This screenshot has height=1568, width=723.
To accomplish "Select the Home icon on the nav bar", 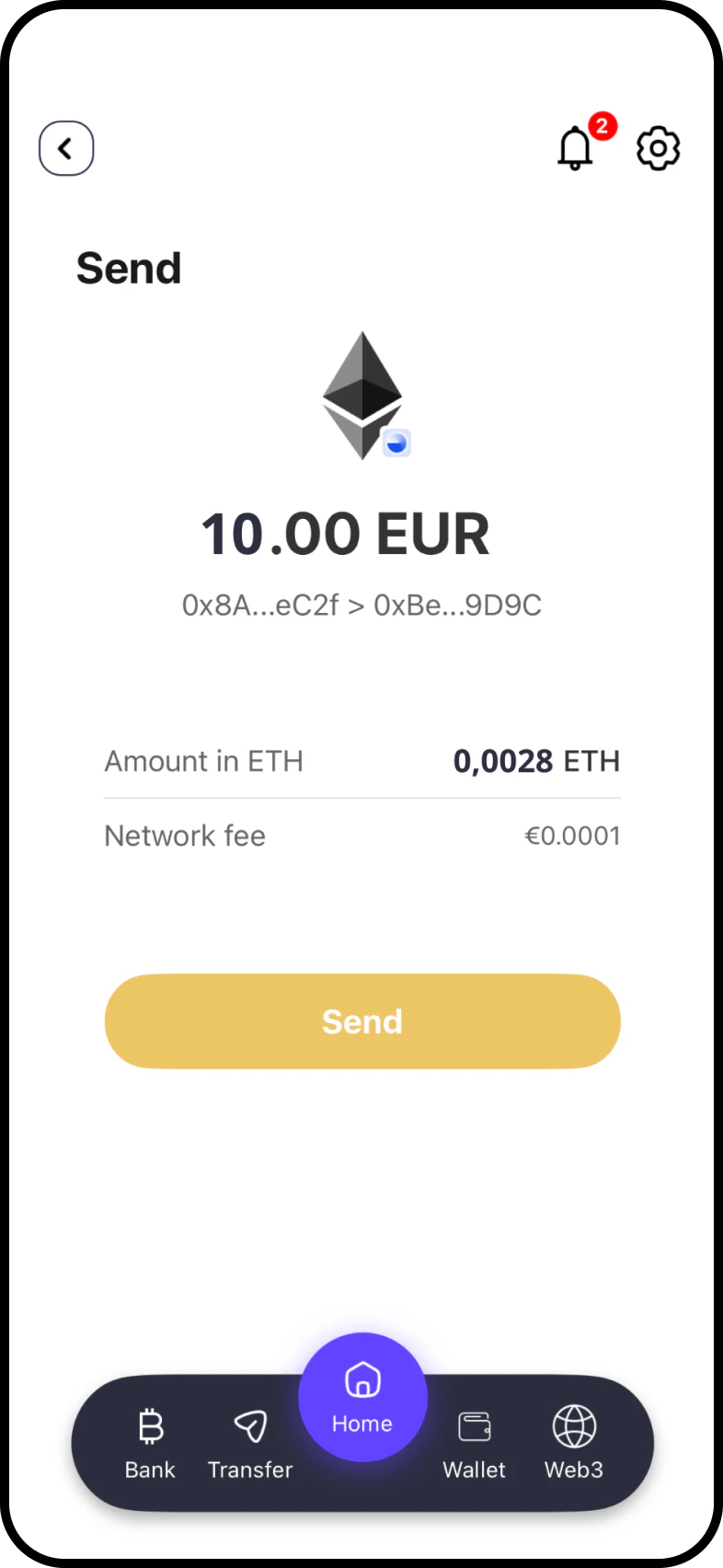I will tap(361, 1380).
